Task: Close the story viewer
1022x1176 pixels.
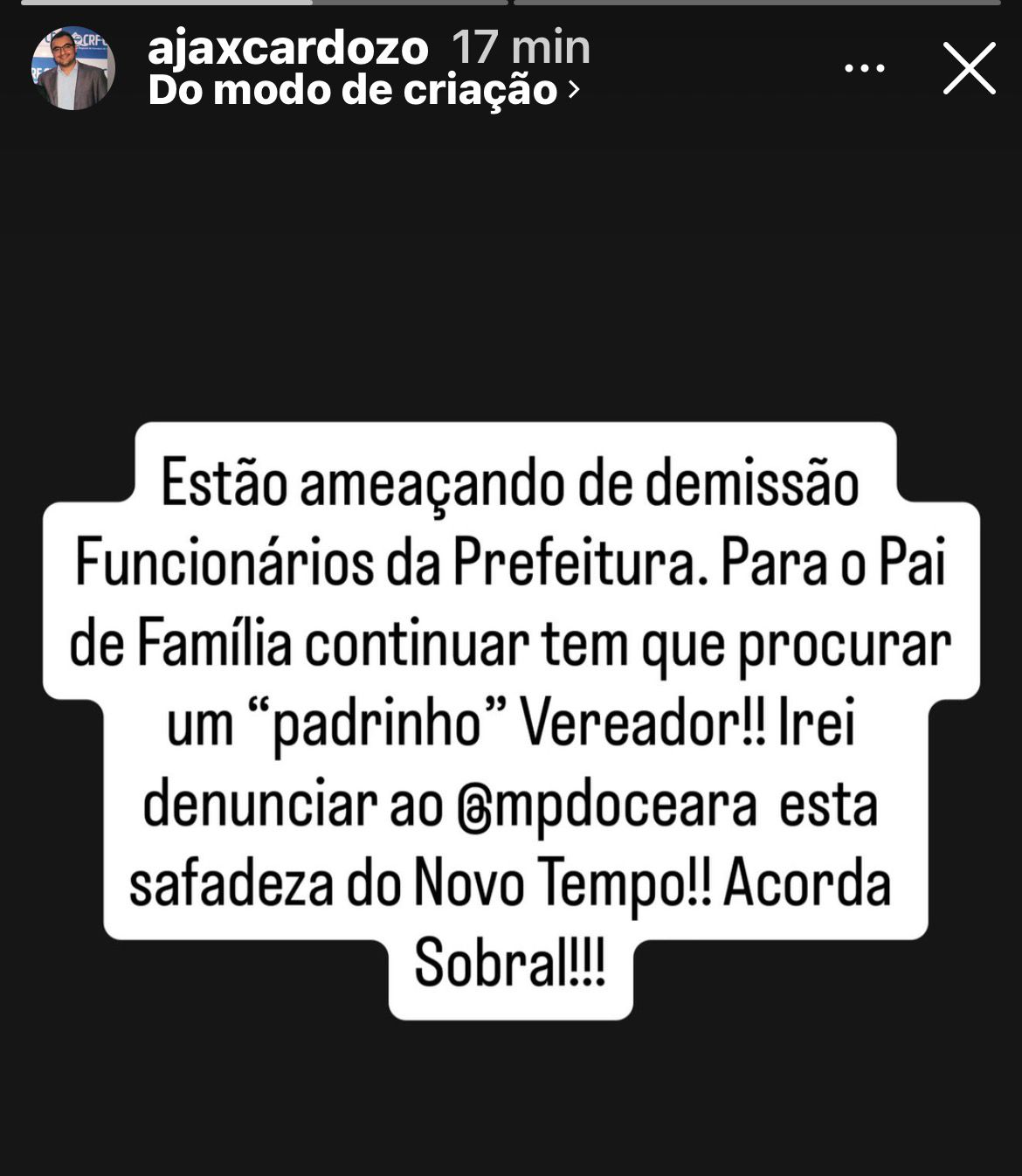Action: point(969,68)
